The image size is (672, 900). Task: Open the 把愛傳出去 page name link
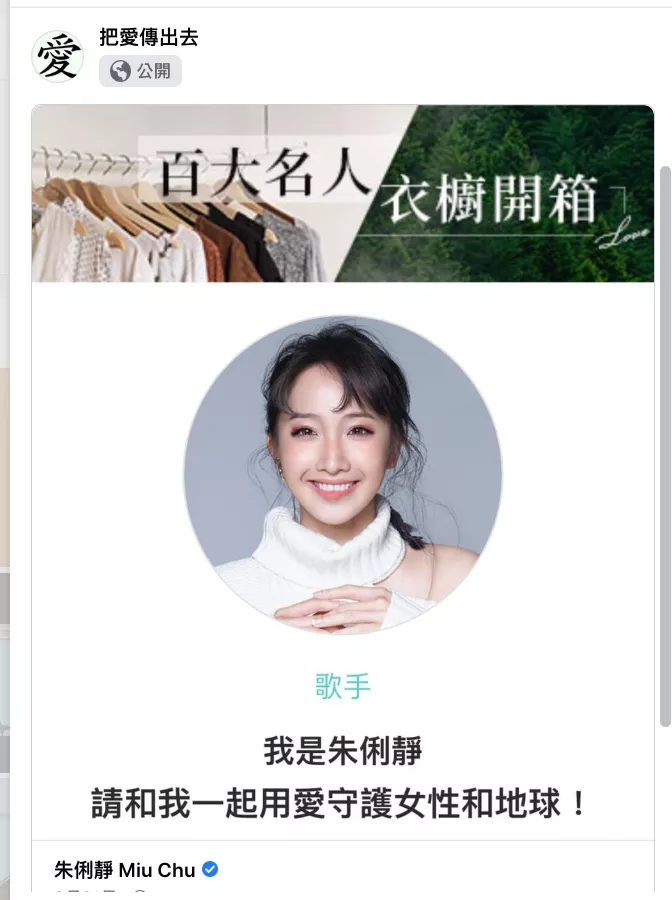tap(149, 38)
